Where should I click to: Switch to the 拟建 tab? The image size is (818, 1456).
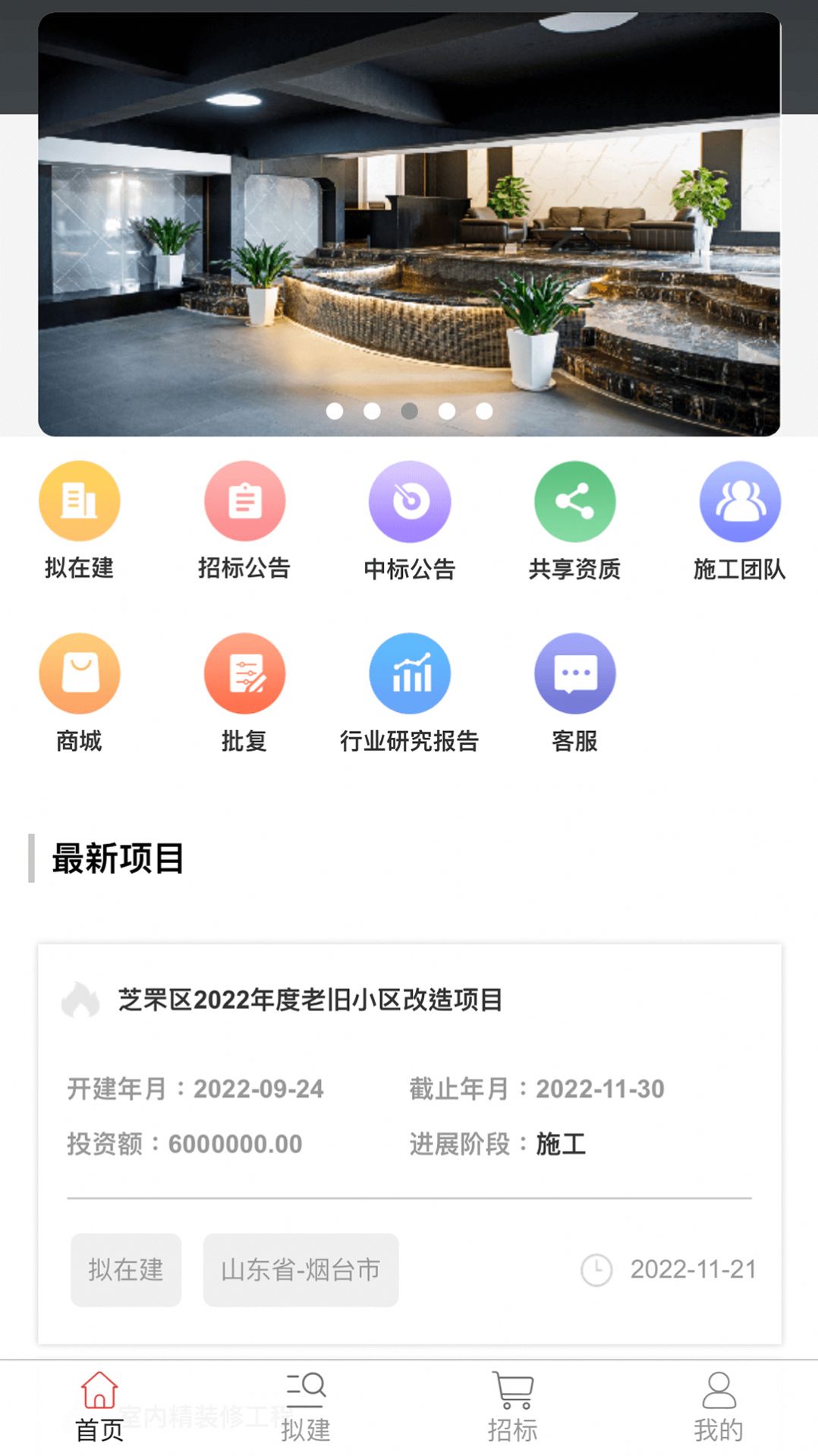pos(307,1409)
